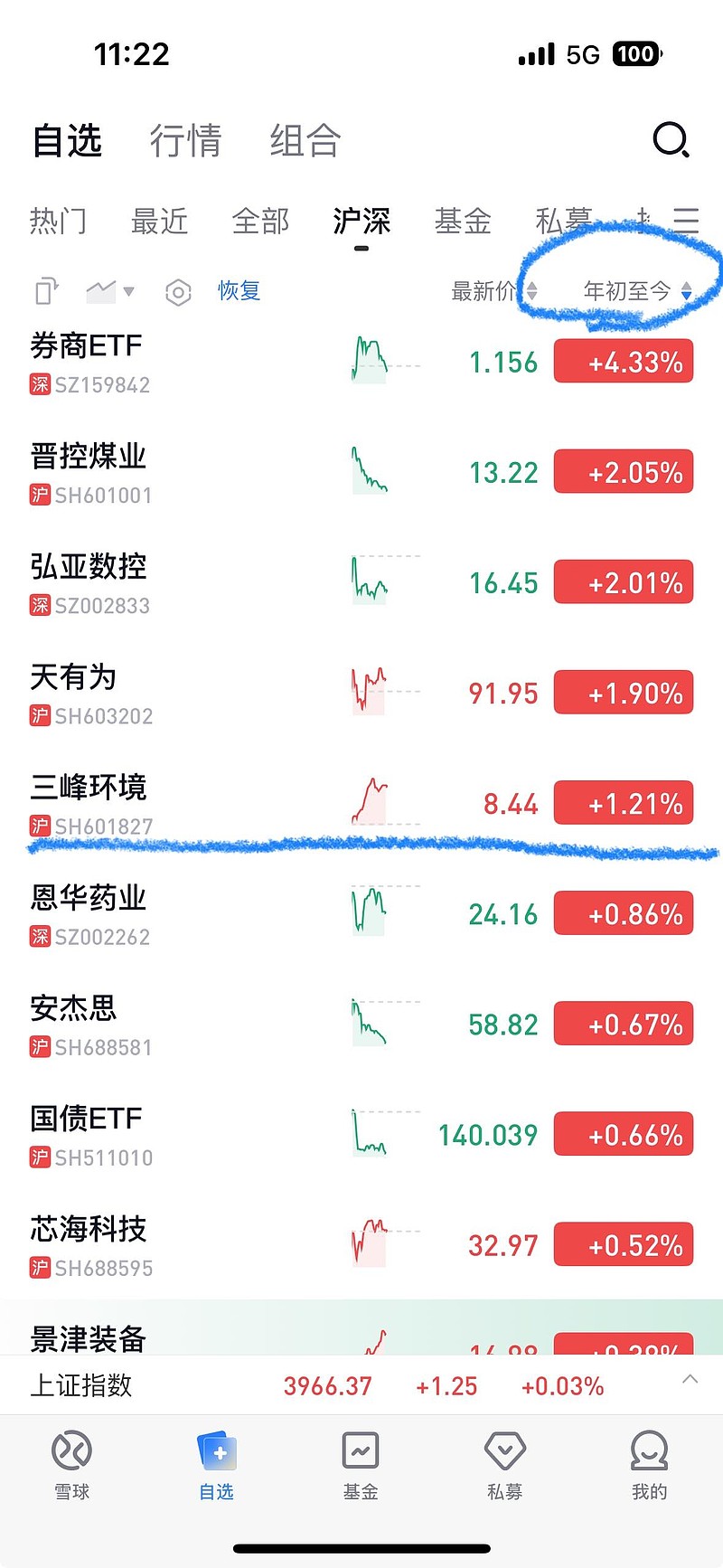Viewport: 723px width, 1568px height.
Task: Sort the list by 最新价
Action: [x=493, y=291]
